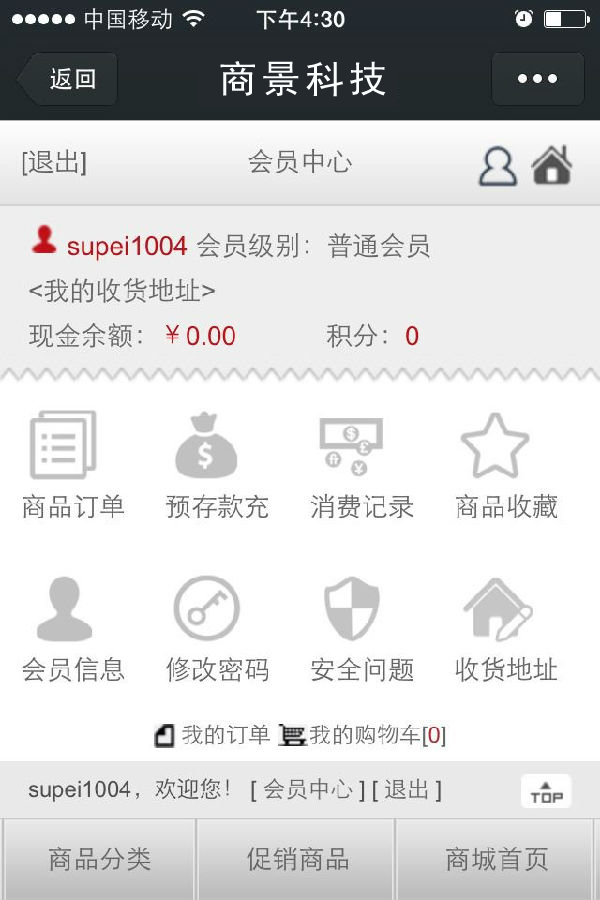Tap the 返回 back button
This screenshot has width=600, height=900.
point(68,79)
